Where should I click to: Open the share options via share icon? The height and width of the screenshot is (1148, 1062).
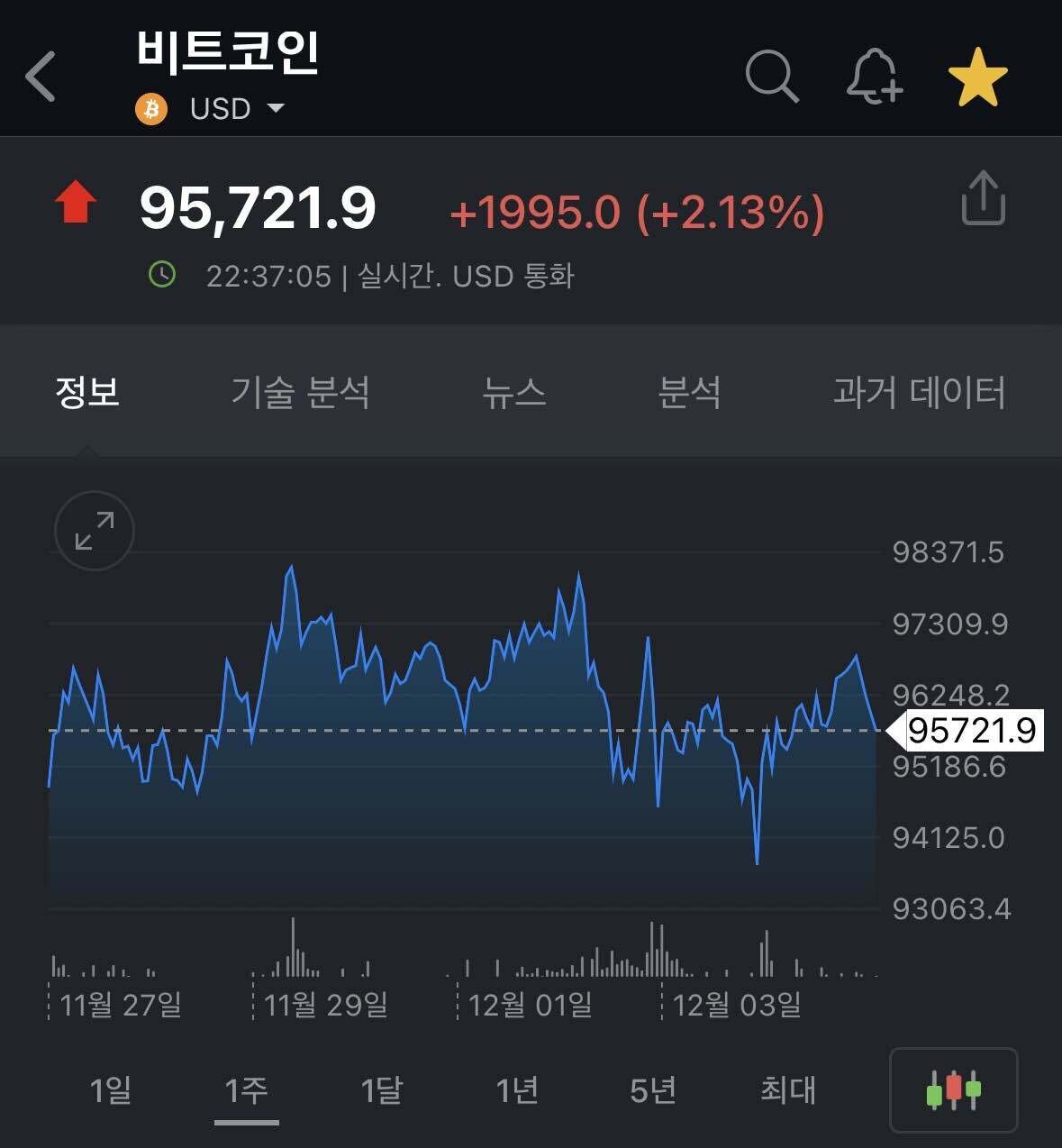point(983,200)
